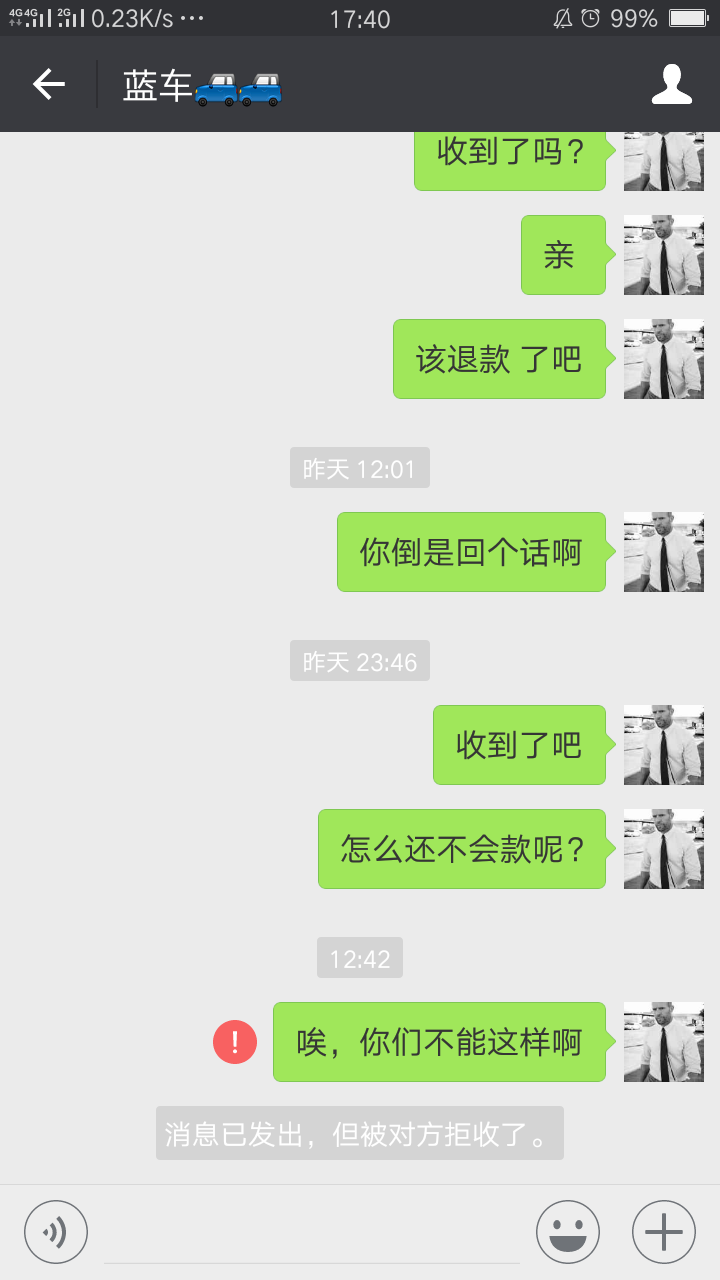Tap the 唉,你们不能这样啊 message bubble
This screenshot has width=720, height=1280.
tap(439, 1042)
